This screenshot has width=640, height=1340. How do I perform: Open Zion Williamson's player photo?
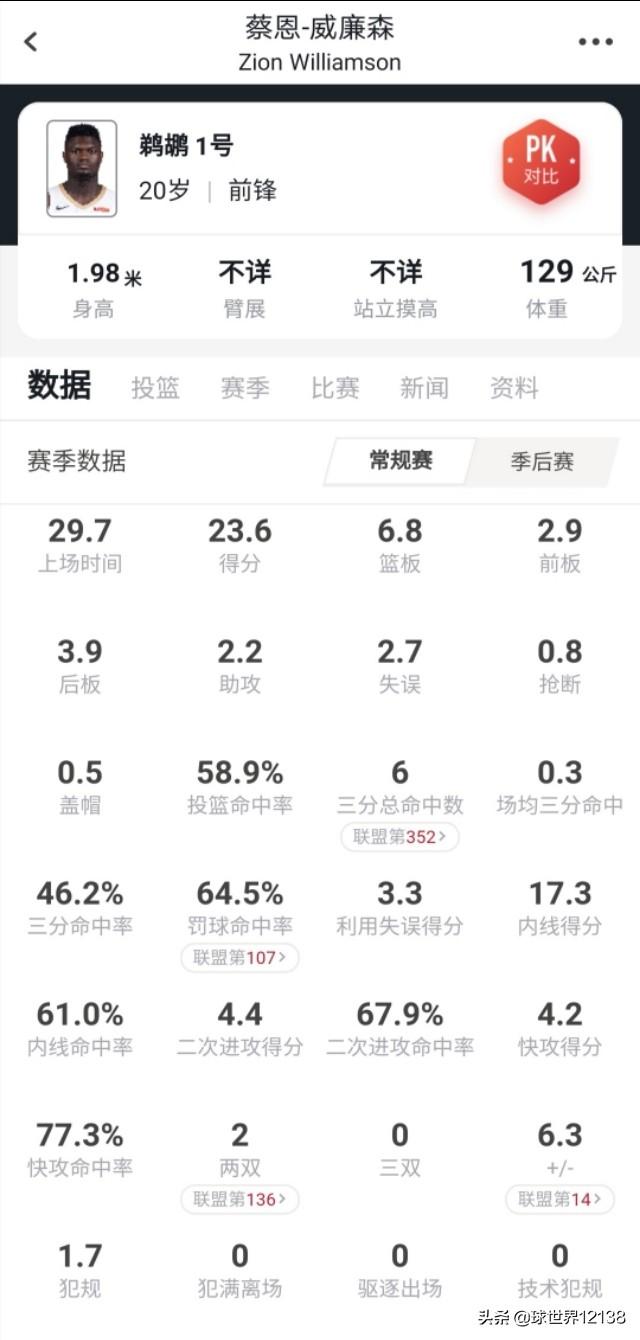pyautogui.click(x=82, y=168)
